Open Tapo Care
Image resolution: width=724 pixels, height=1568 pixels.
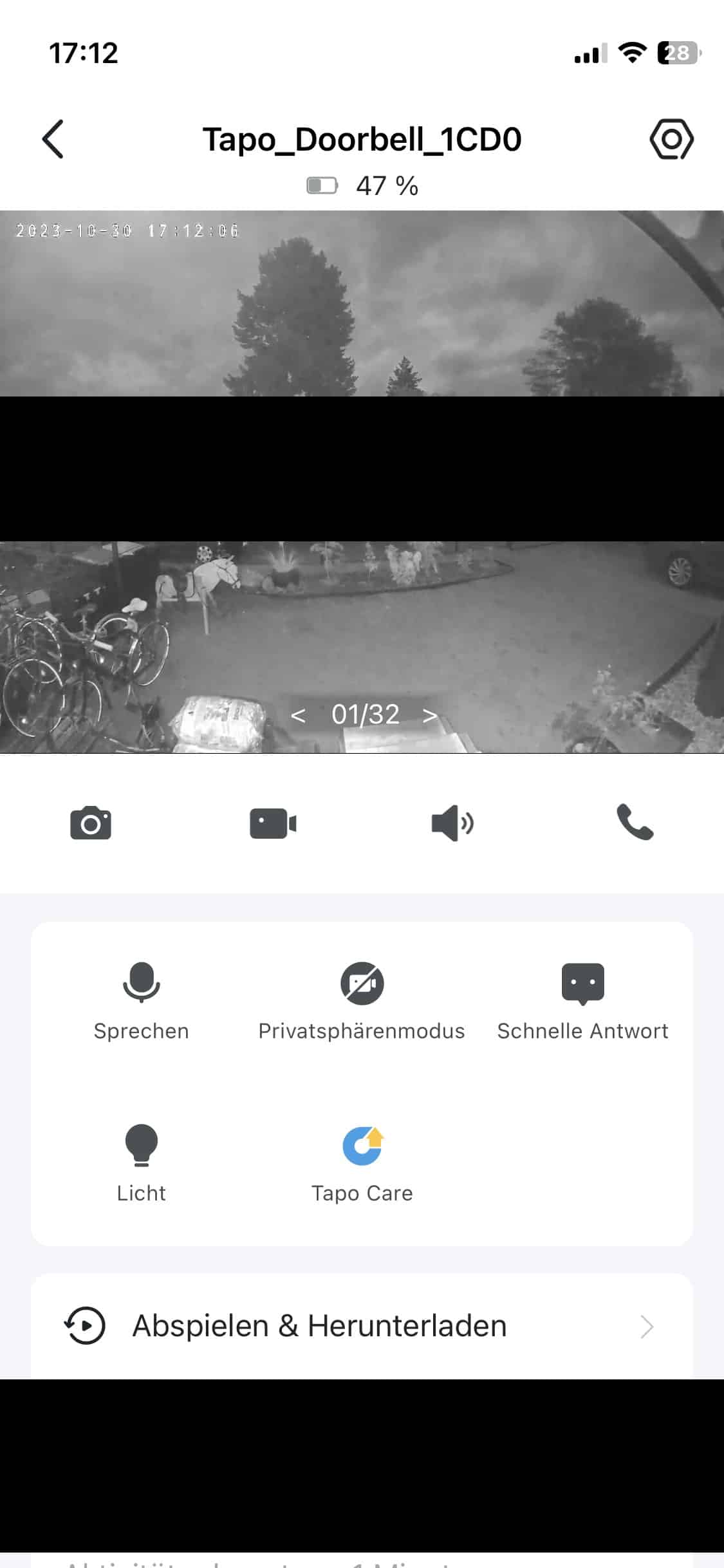pyautogui.click(x=362, y=1162)
